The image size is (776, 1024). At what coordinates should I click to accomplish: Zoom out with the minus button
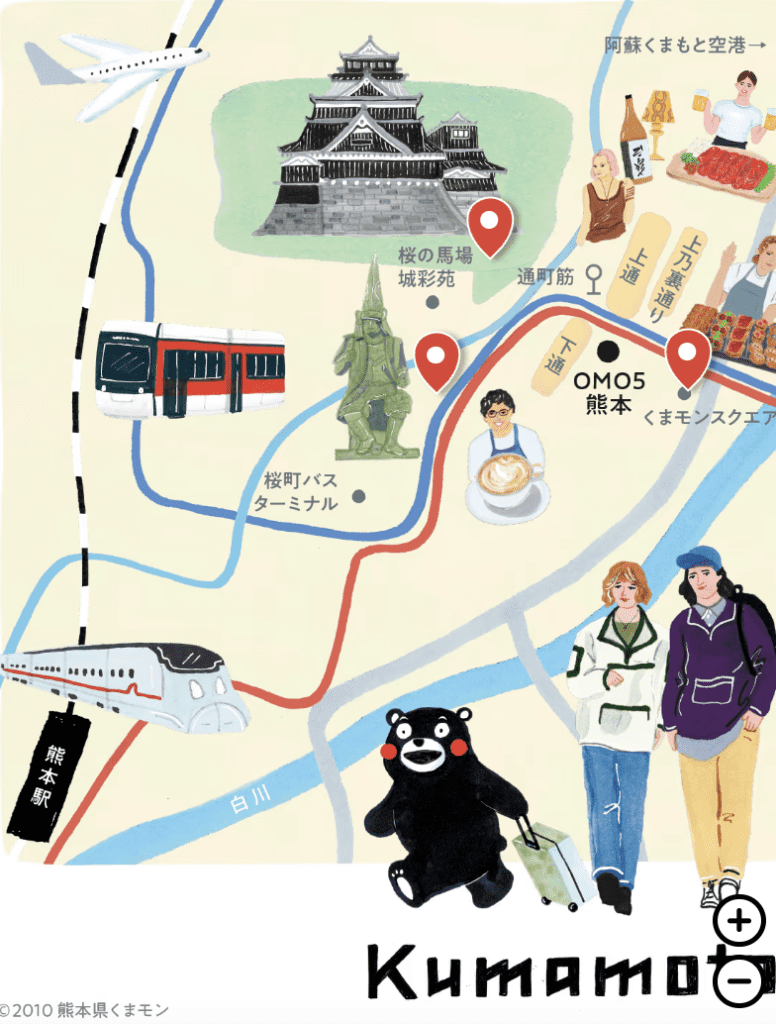point(739,982)
